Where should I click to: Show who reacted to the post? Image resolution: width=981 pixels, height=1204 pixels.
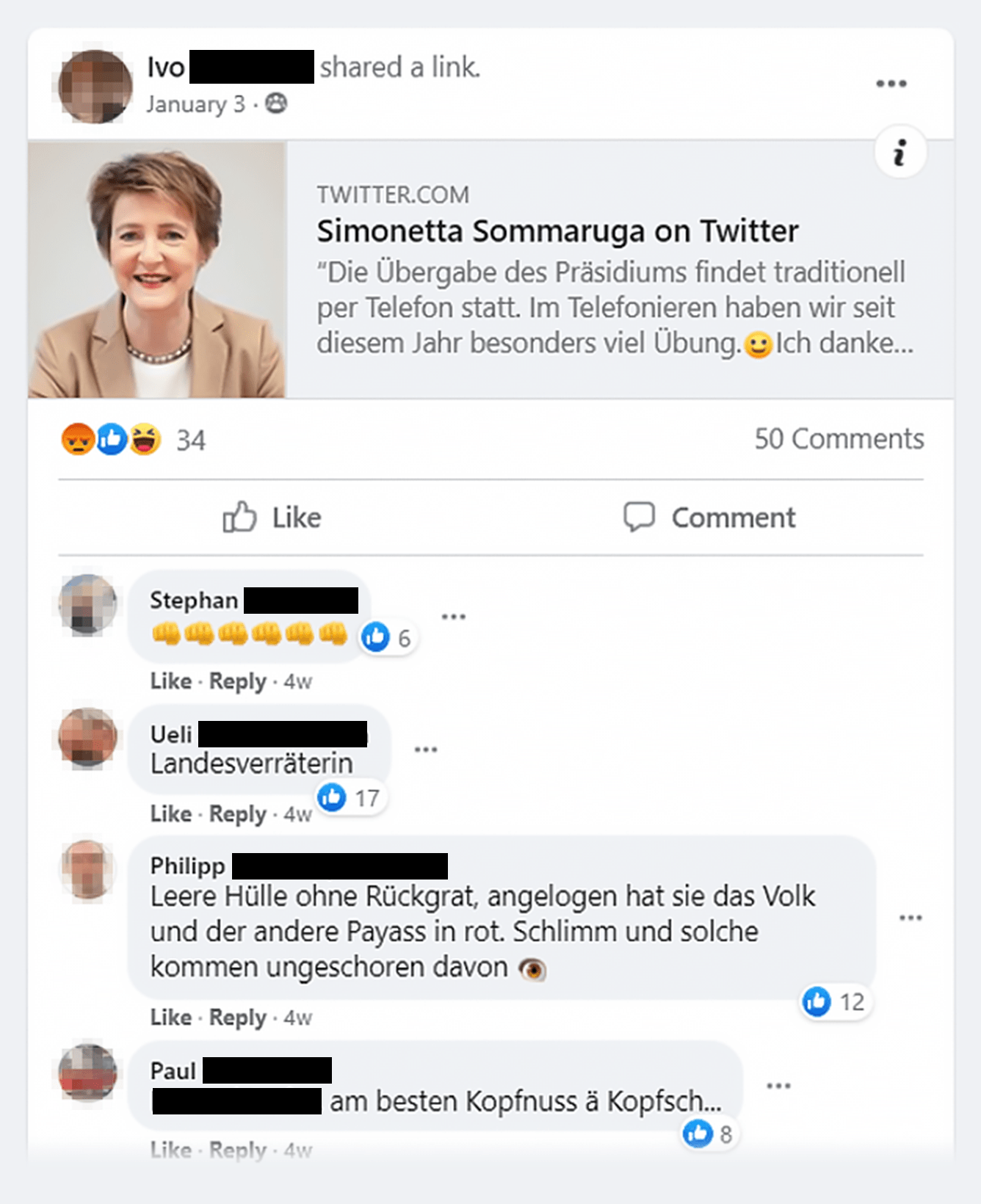click(132, 440)
